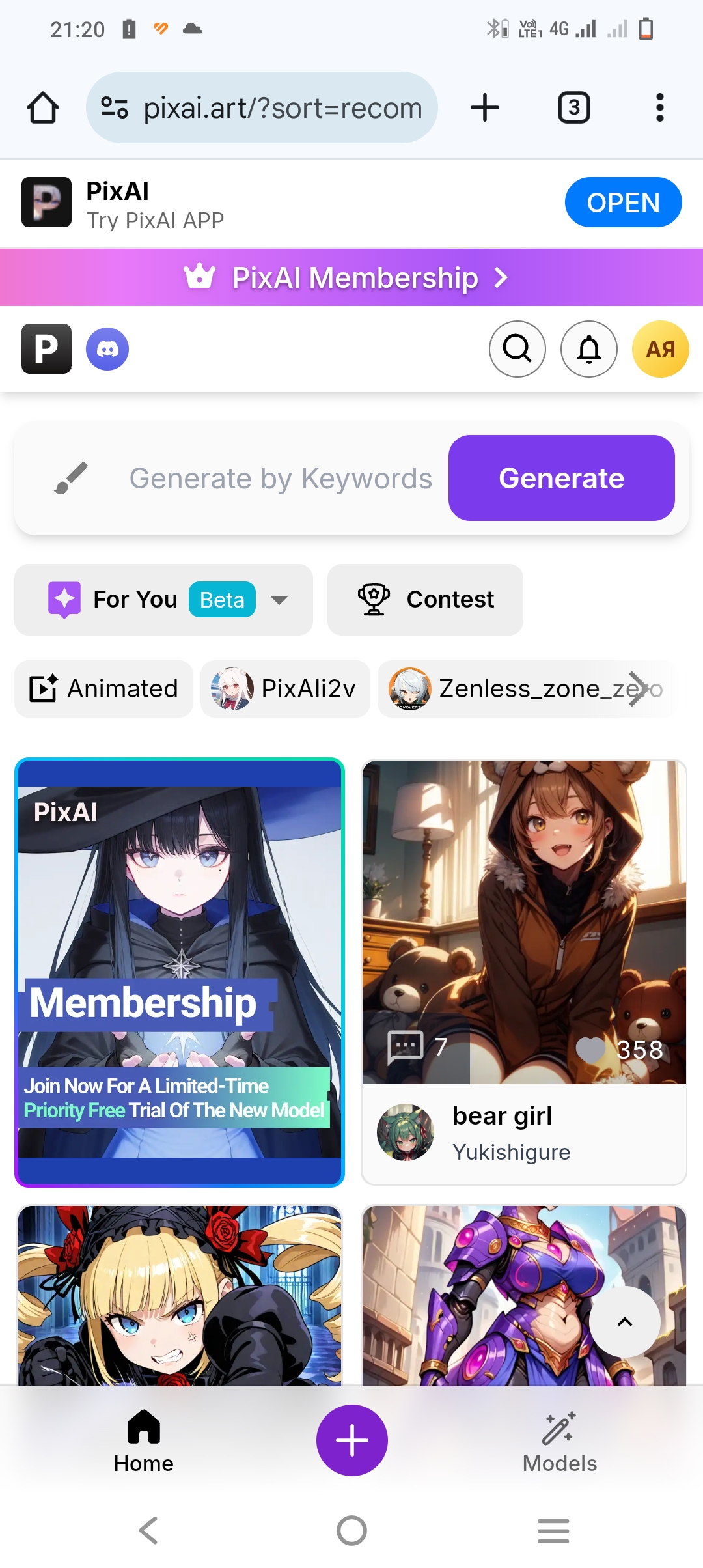Open the browser tab switcher
The height and width of the screenshot is (1568, 703).
573,107
